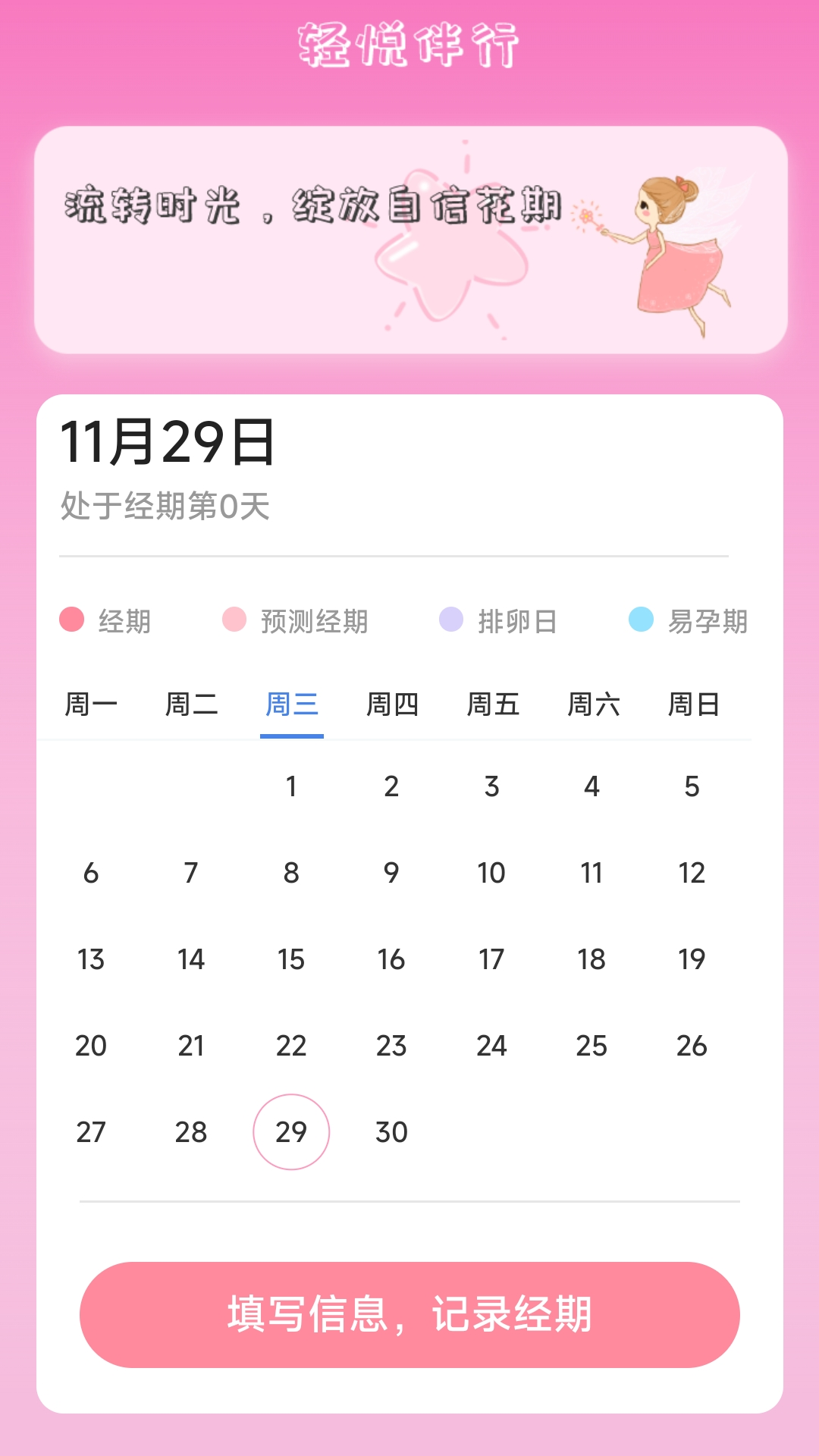Select day 12 on the calendar
819x1456 pixels.
(692, 873)
